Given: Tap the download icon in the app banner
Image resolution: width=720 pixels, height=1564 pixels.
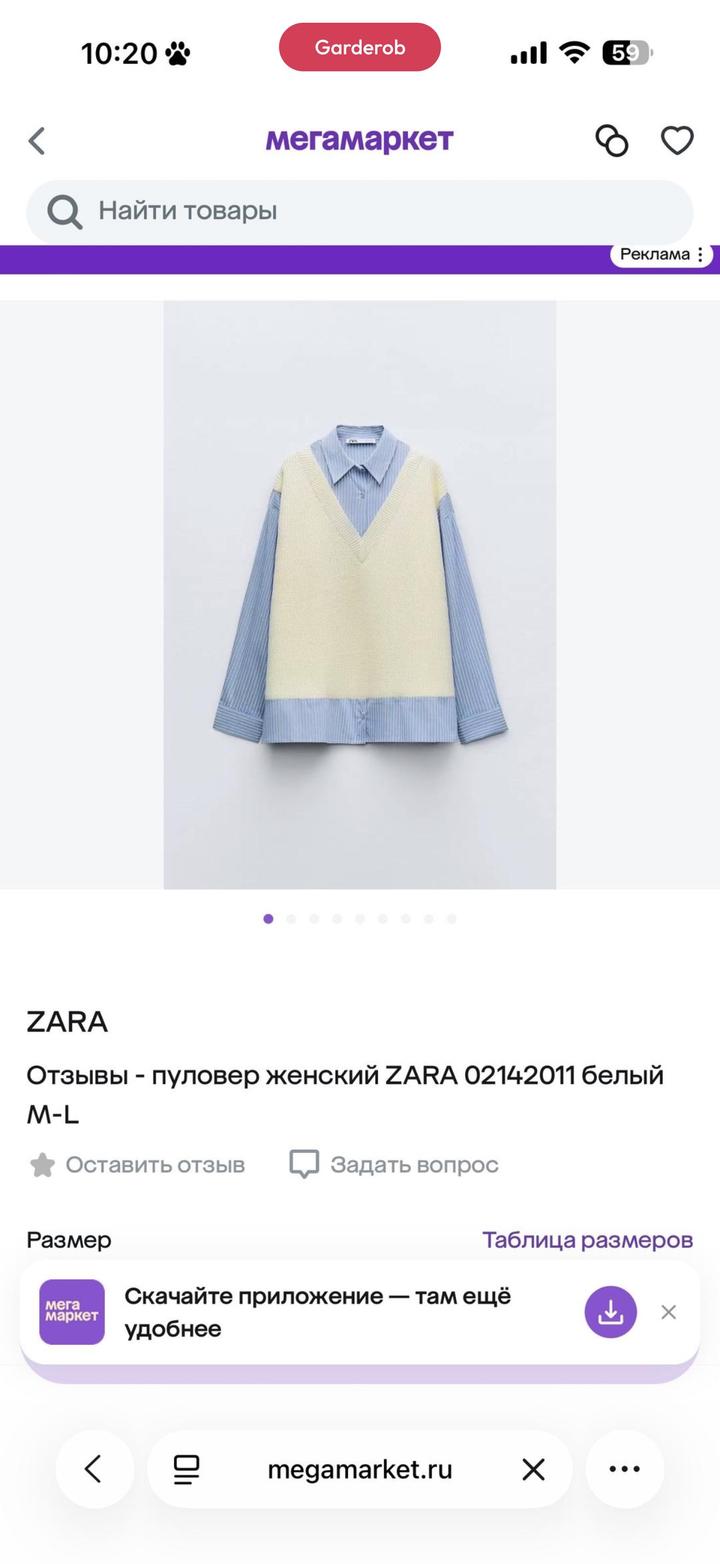Looking at the screenshot, I should coord(610,1311).
